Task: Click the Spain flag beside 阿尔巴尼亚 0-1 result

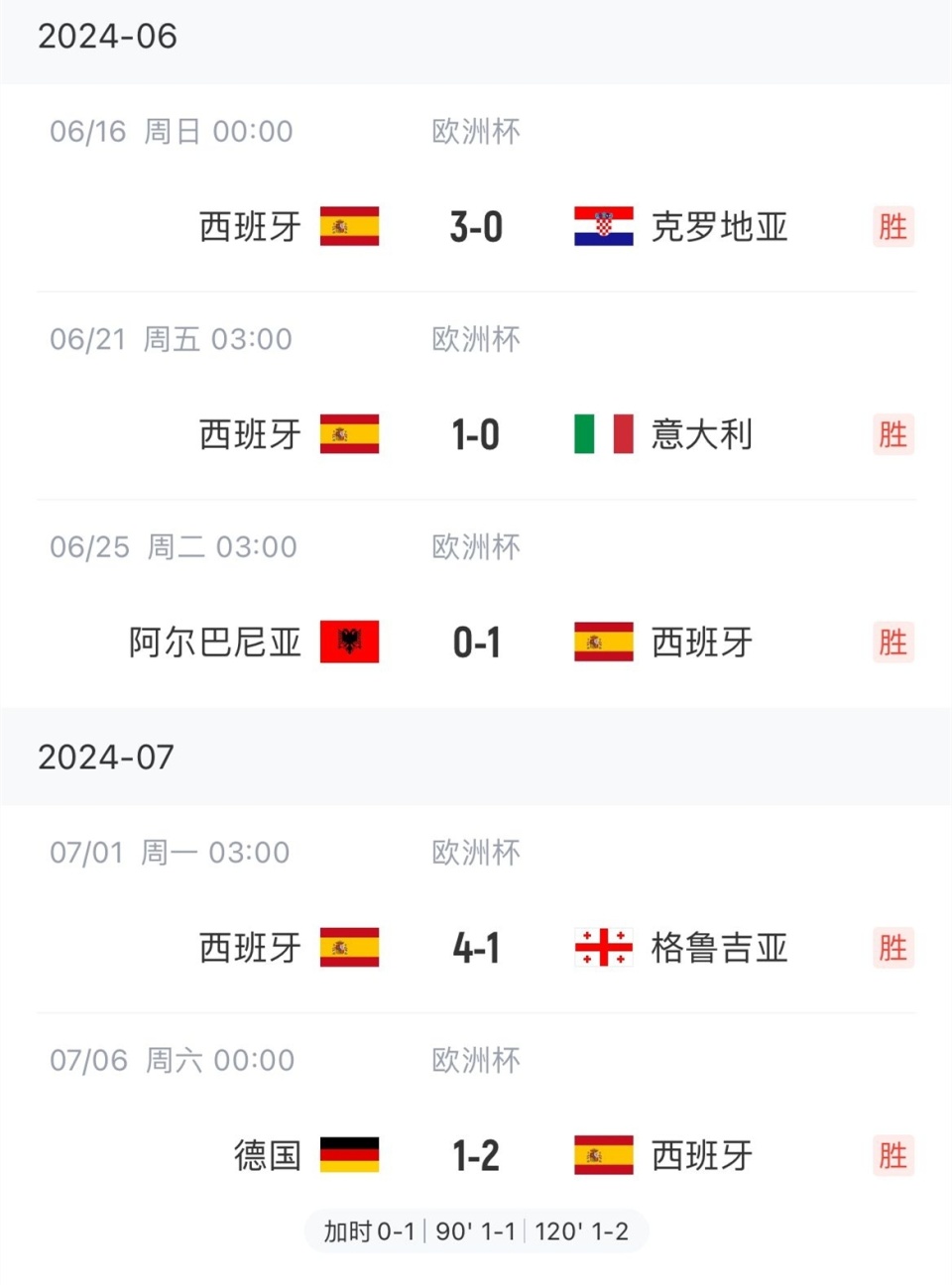Action: (x=602, y=642)
